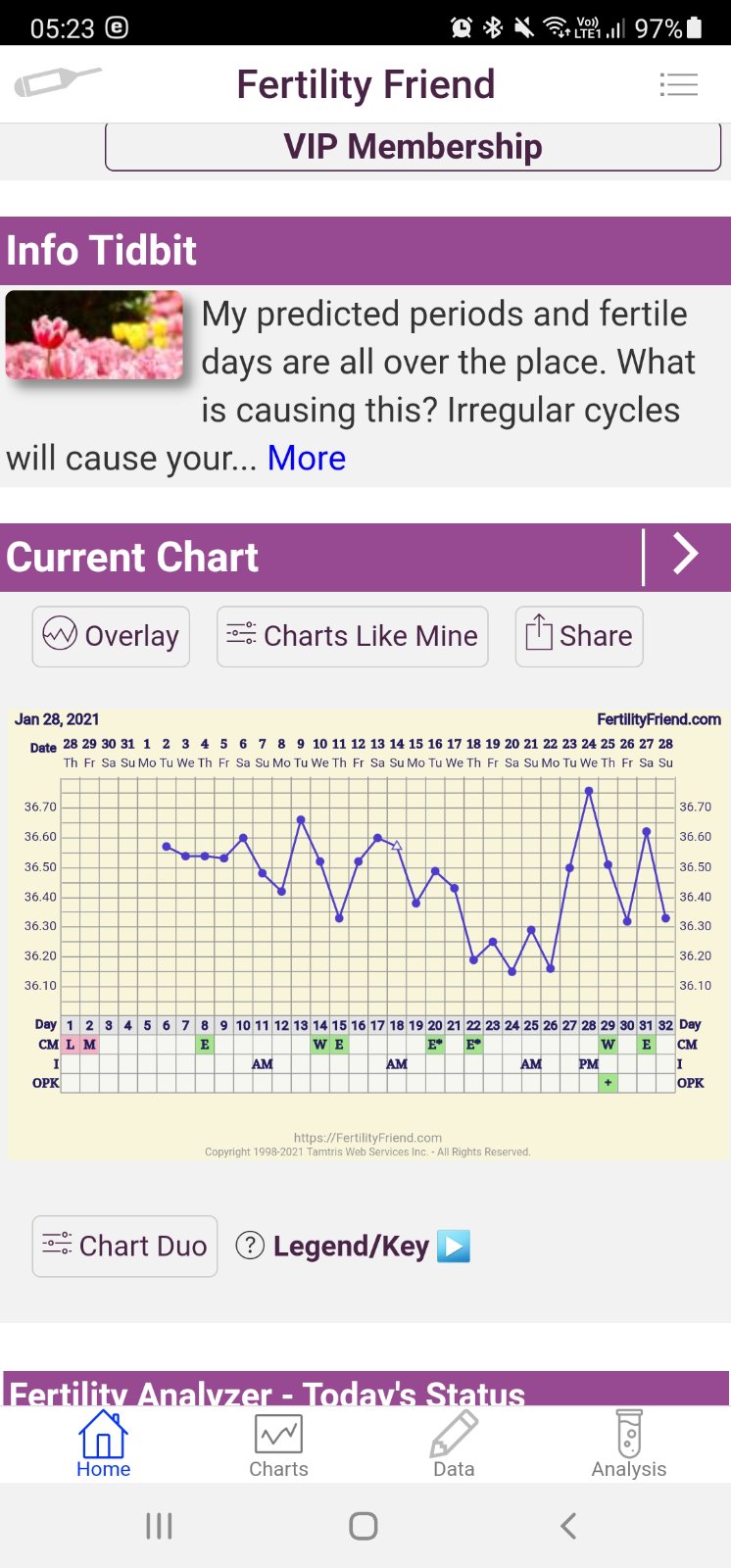Switch to the Analysis tab
Screen dimensions: 731x1568
tap(629, 1444)
